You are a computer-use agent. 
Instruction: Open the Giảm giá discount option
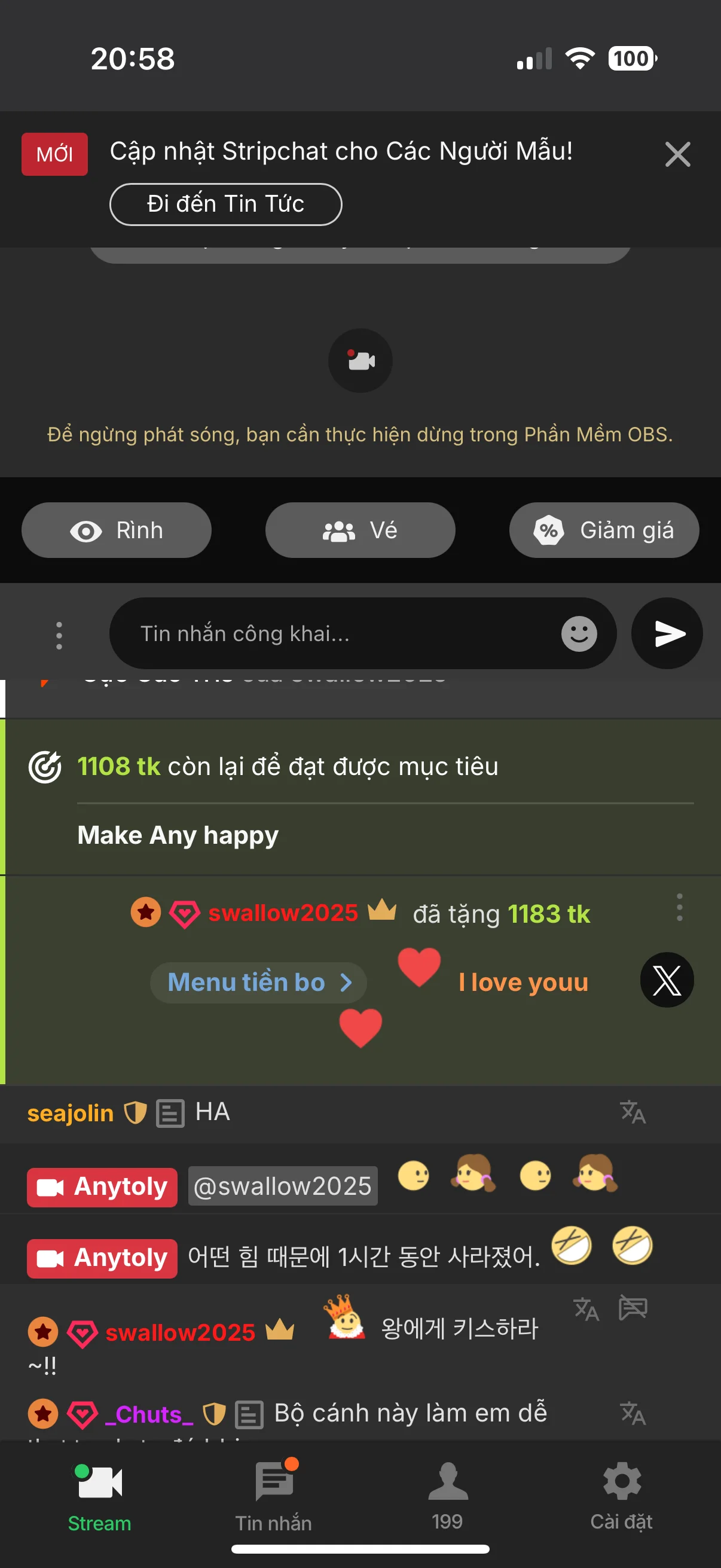click(604, 530)
